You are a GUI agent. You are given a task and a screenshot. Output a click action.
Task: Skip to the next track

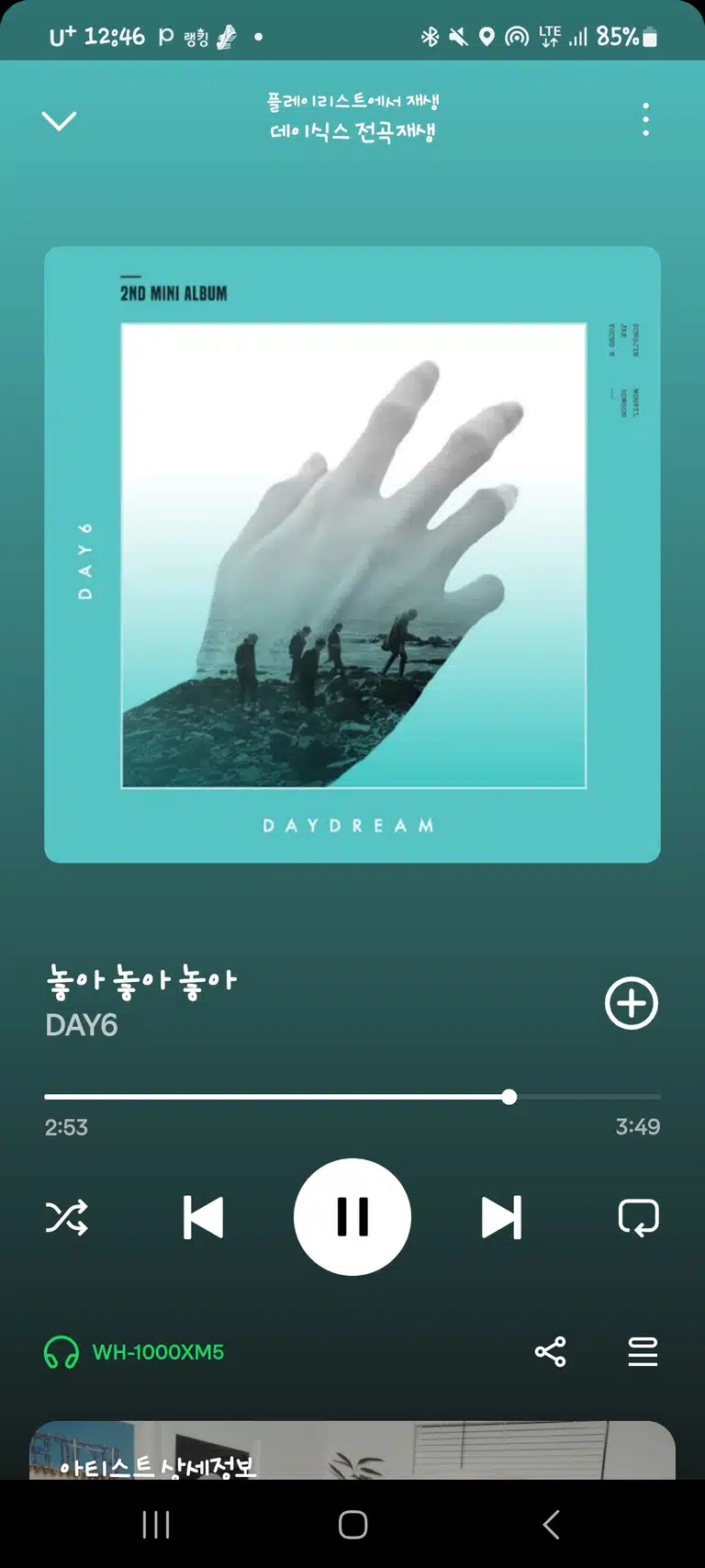tap(501, 1217)
